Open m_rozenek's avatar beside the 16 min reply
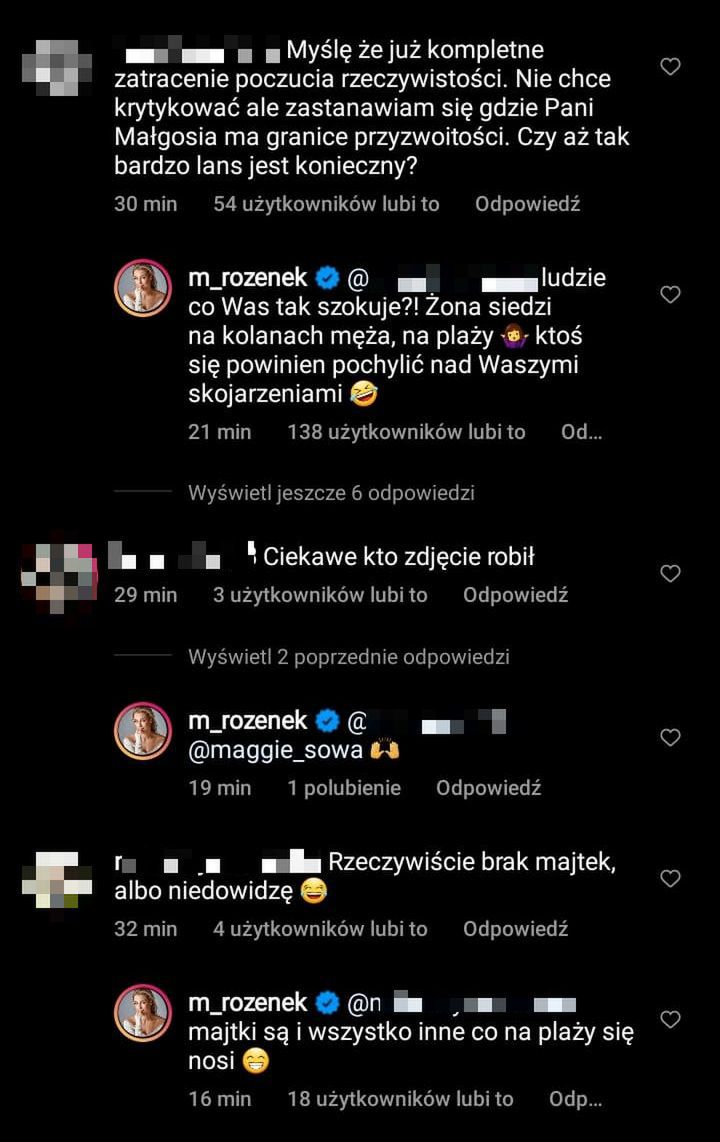The height and width of the screenshot is (1142, 720). point(146,1015)
